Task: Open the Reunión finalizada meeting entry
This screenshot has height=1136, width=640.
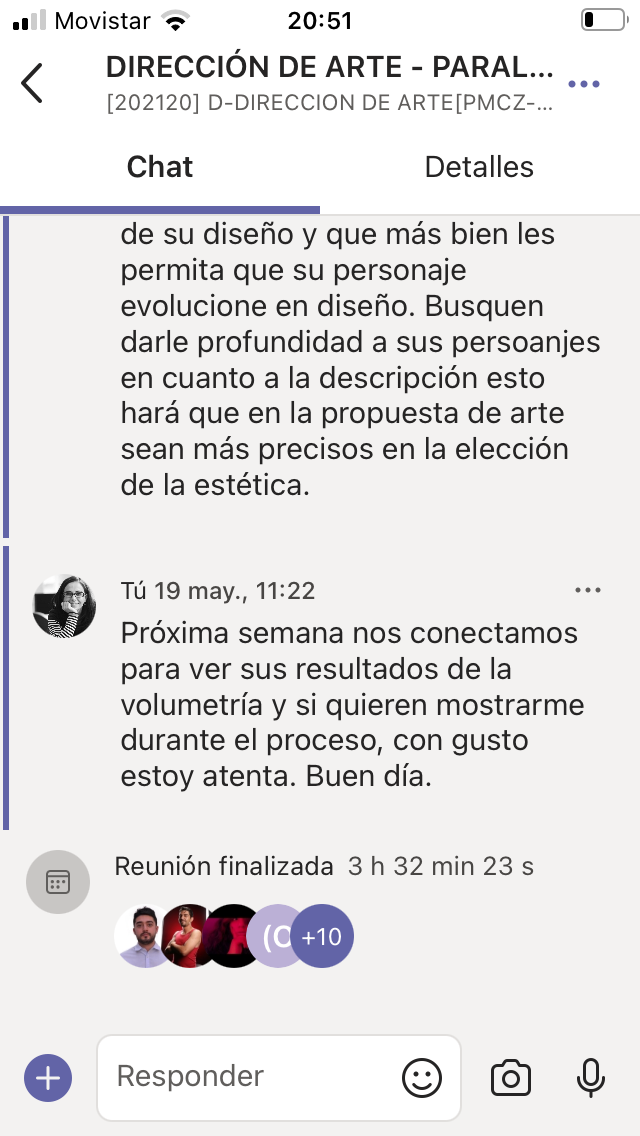Action: tap(224, 867)
